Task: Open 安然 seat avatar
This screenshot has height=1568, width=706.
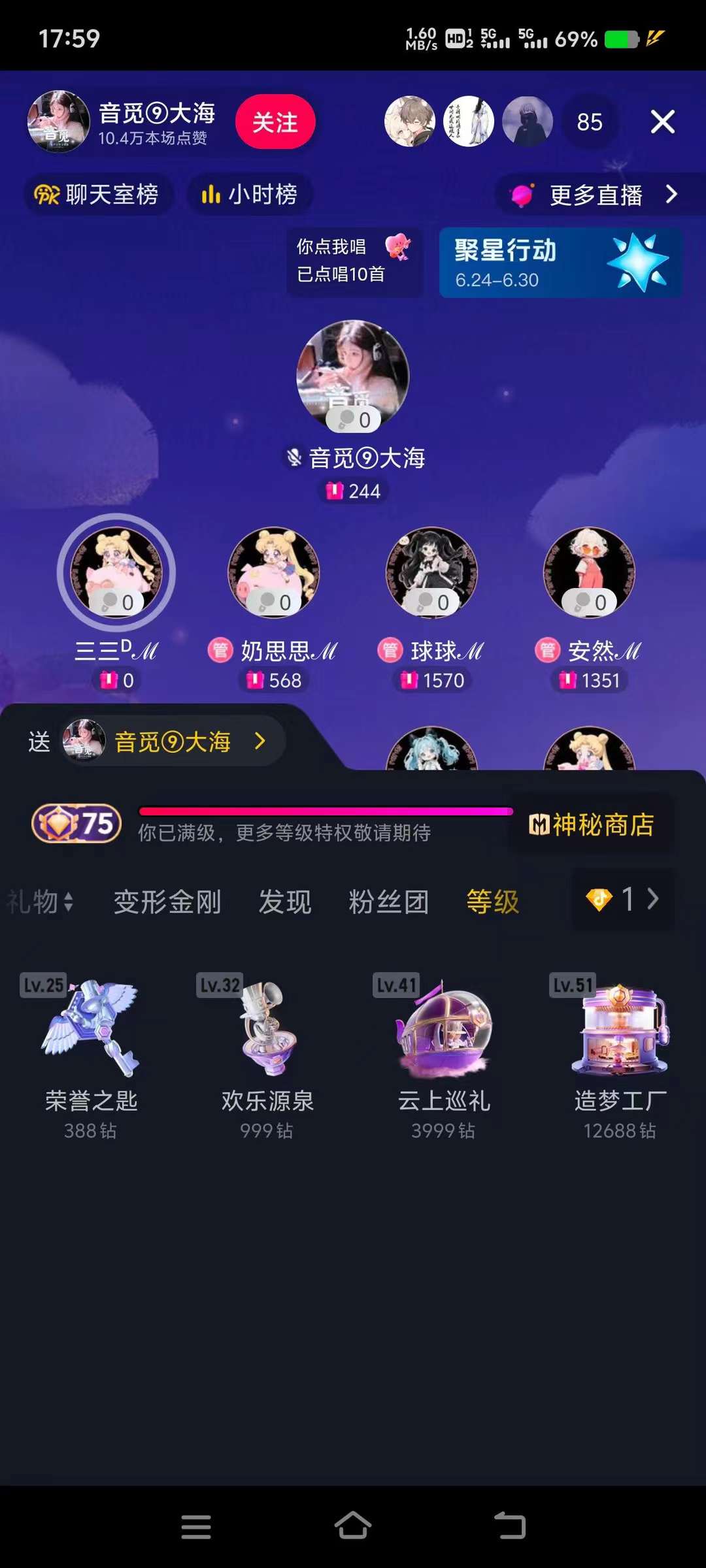Action: [589, 571]
